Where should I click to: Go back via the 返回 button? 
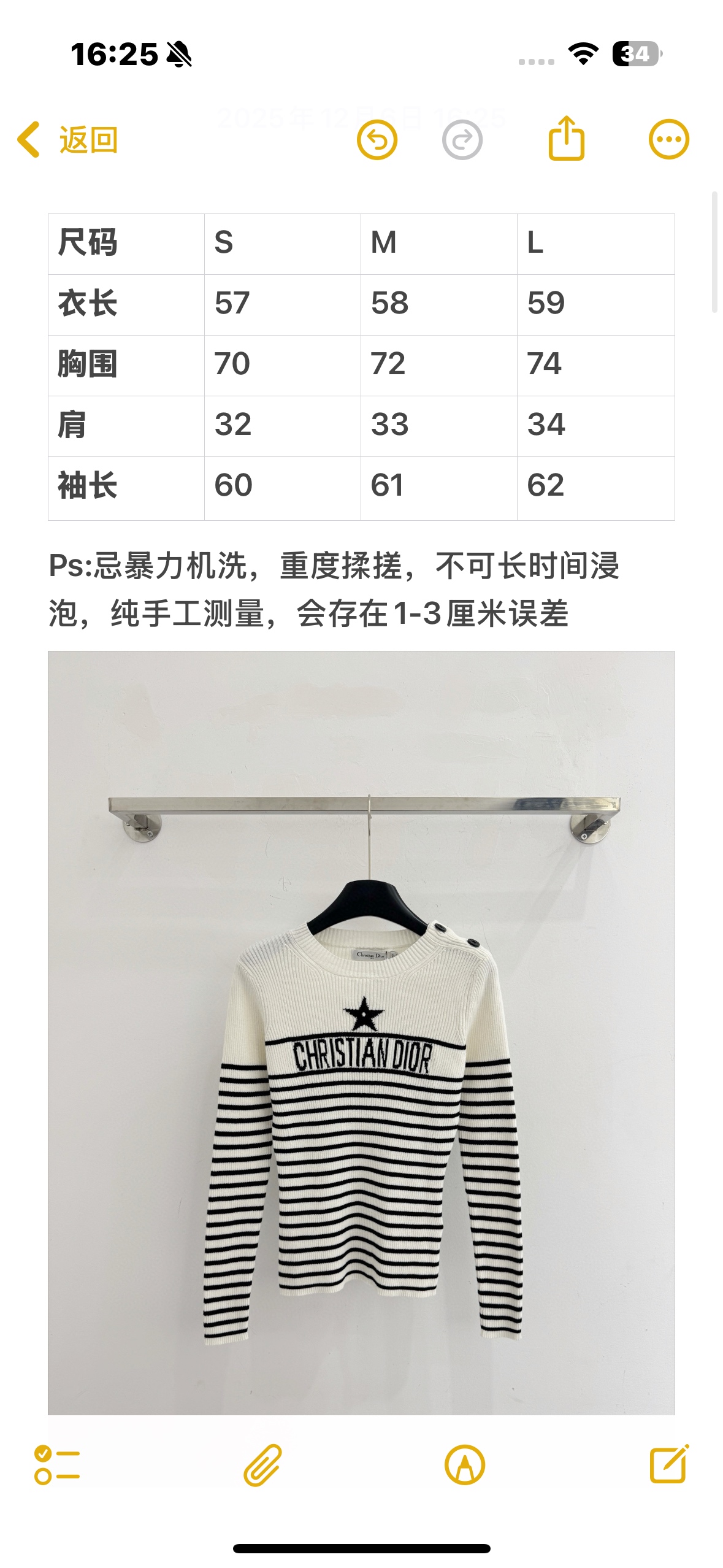point(67,140)
